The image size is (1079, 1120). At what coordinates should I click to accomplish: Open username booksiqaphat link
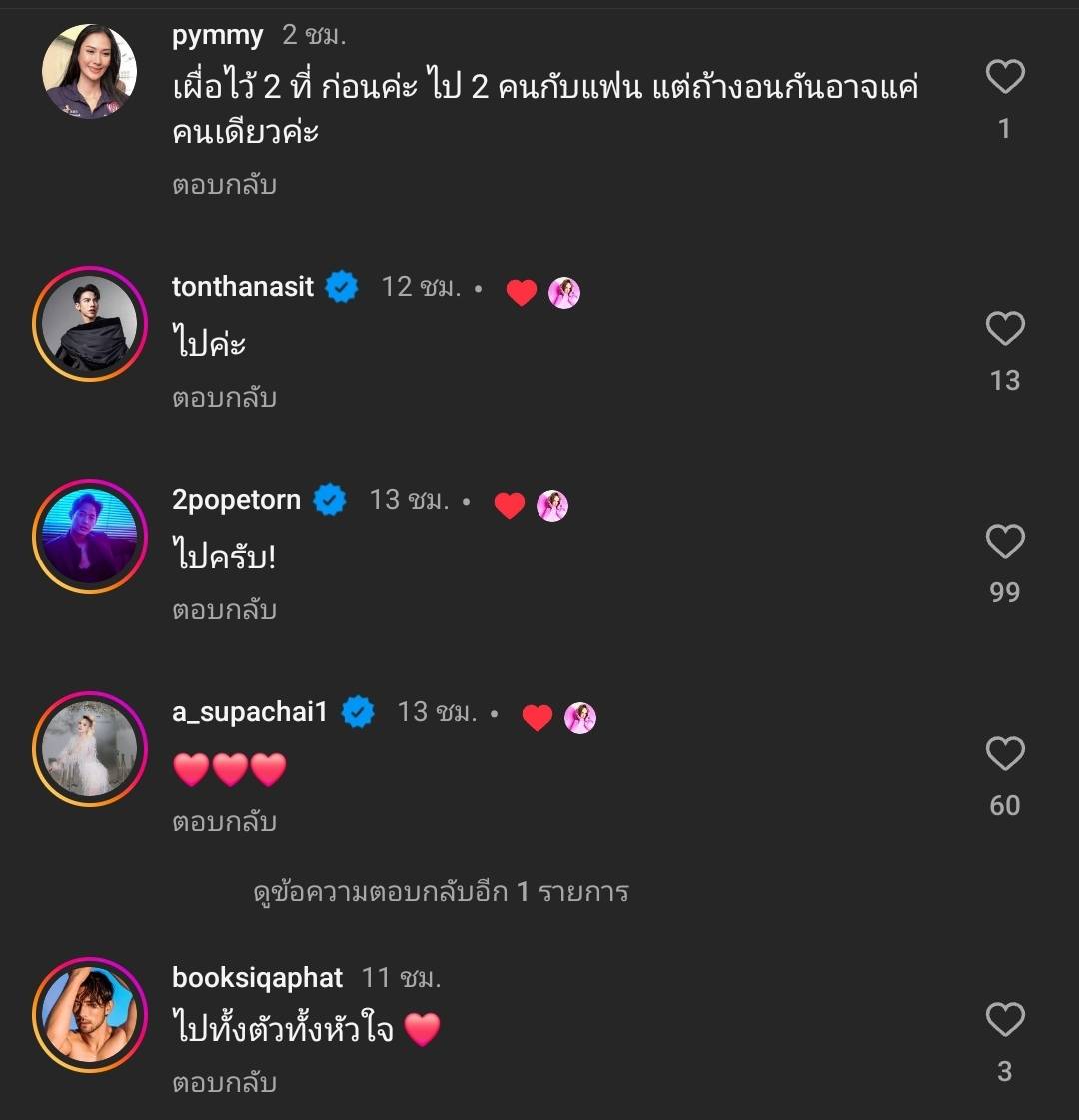click(x=257, y=977)
